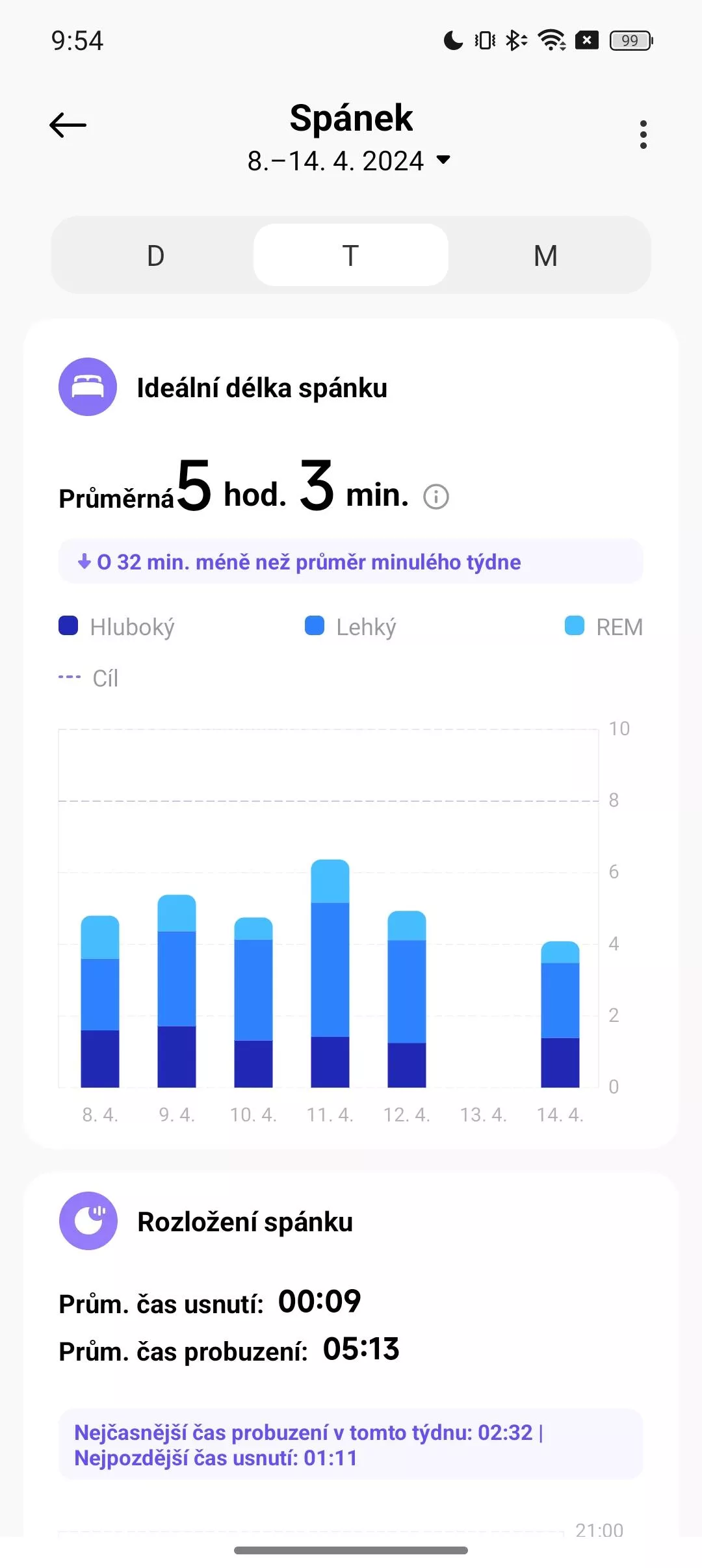This screenshot has height=1568, width=702.
Task: Open the 8.–14. 4. 2024 date picker
Action: point(349,161)
